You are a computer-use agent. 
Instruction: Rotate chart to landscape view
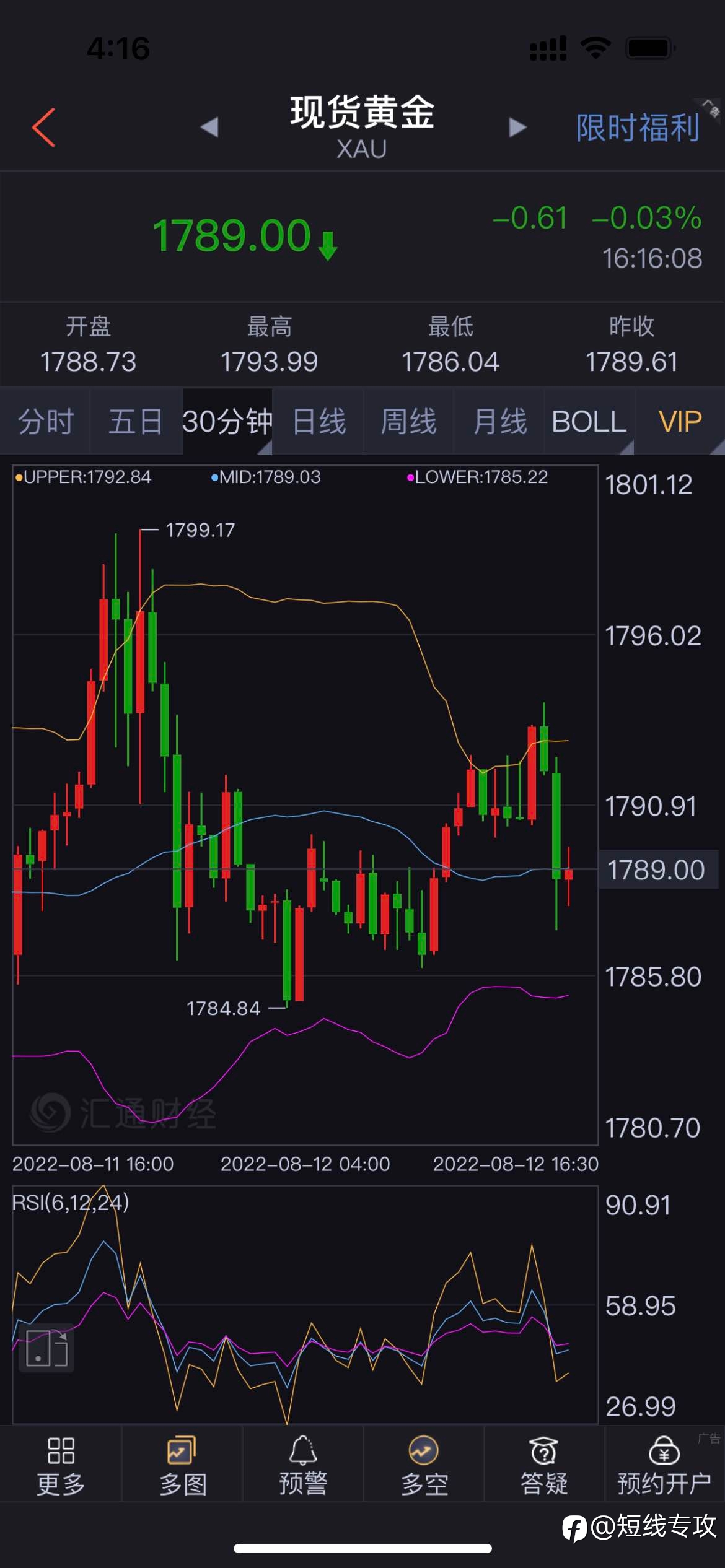[47, 1348]
